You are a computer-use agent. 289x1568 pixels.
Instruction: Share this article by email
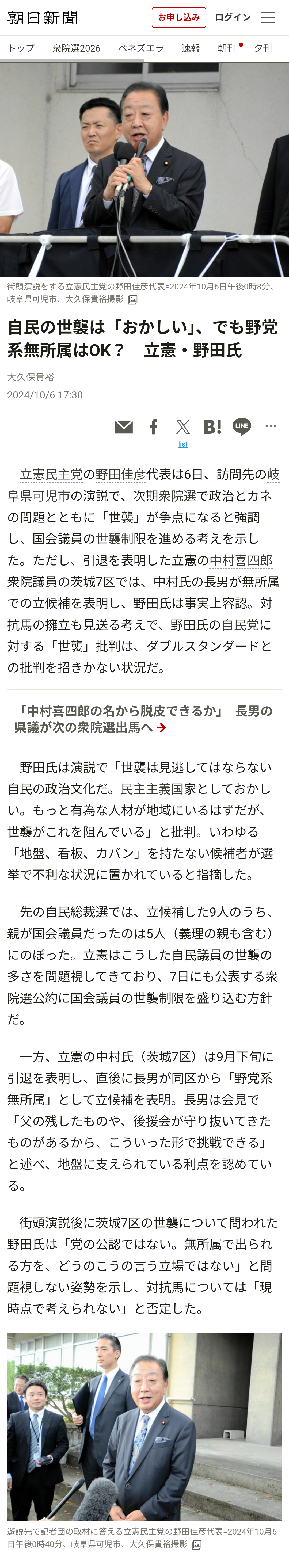124,427
